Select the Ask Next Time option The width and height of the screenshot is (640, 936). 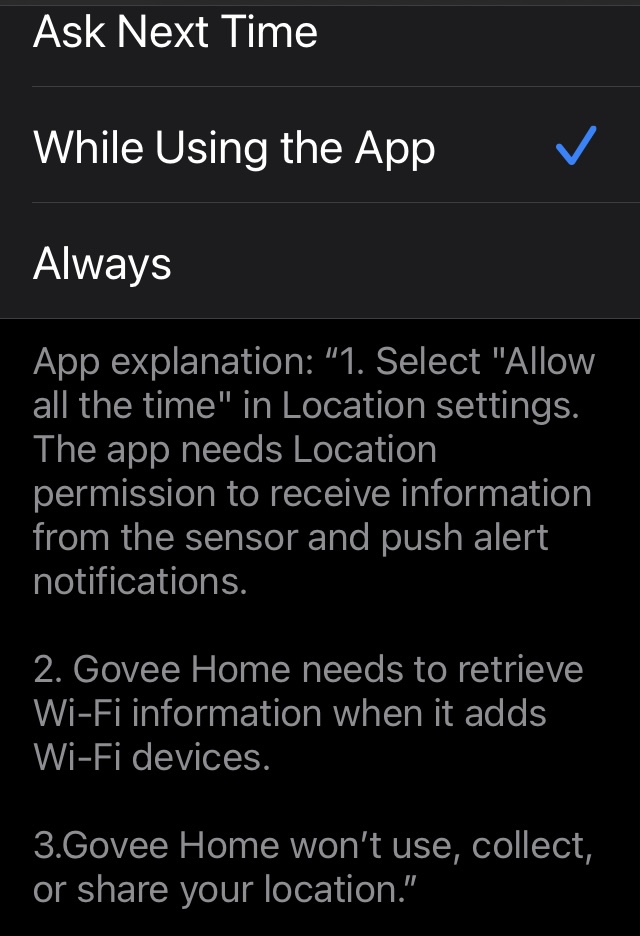176,32
